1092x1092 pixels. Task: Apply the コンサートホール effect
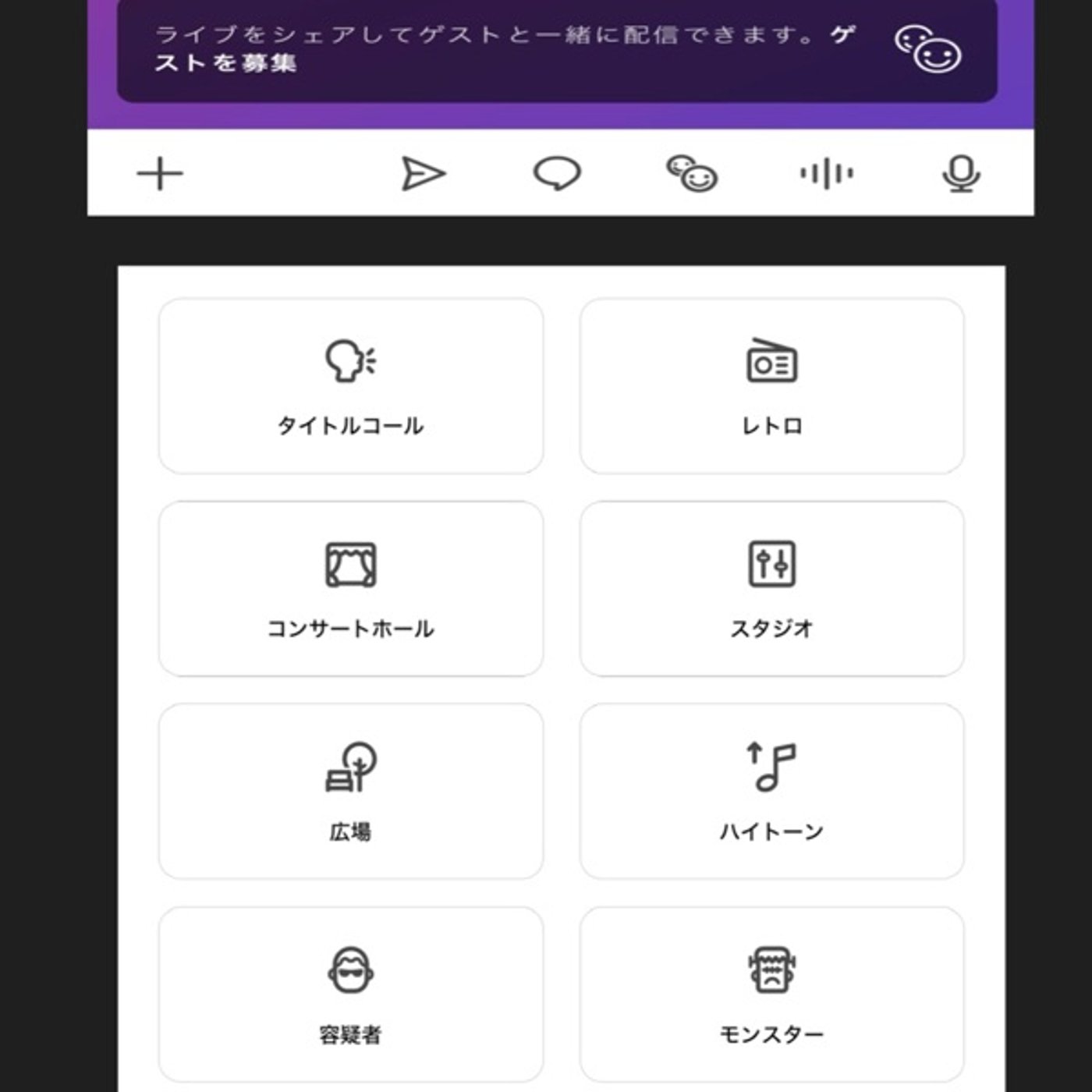(x=351, y=589)
